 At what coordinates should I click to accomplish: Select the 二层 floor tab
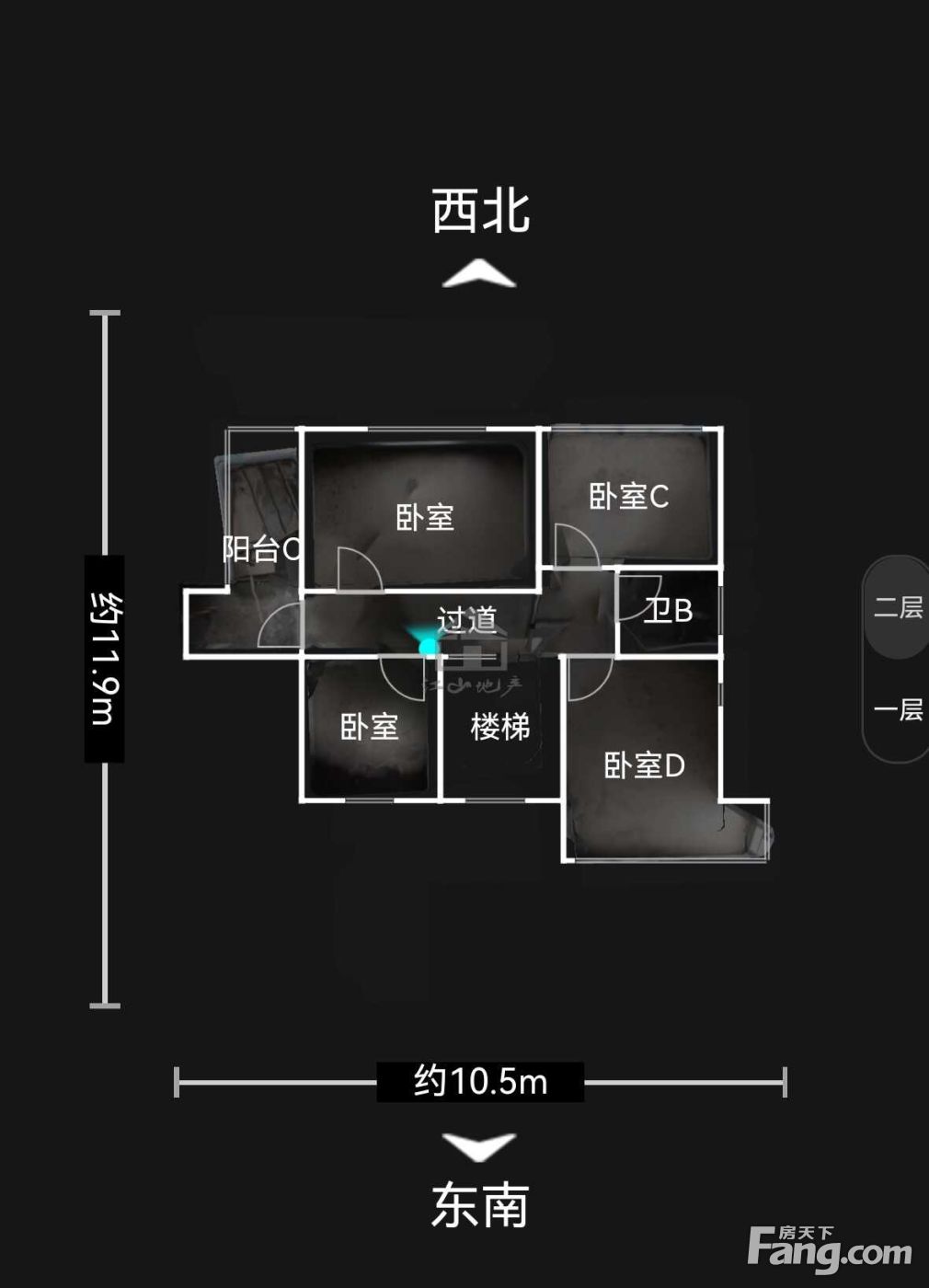[x=898, y=607]
